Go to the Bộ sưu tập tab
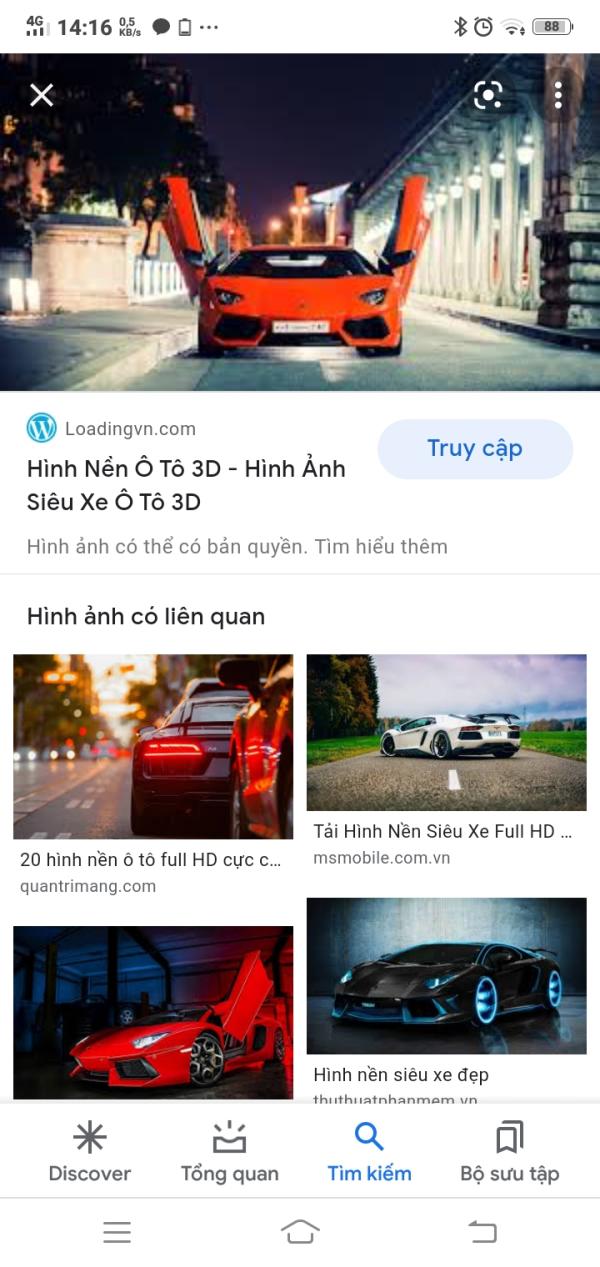 click(510, 1152)
